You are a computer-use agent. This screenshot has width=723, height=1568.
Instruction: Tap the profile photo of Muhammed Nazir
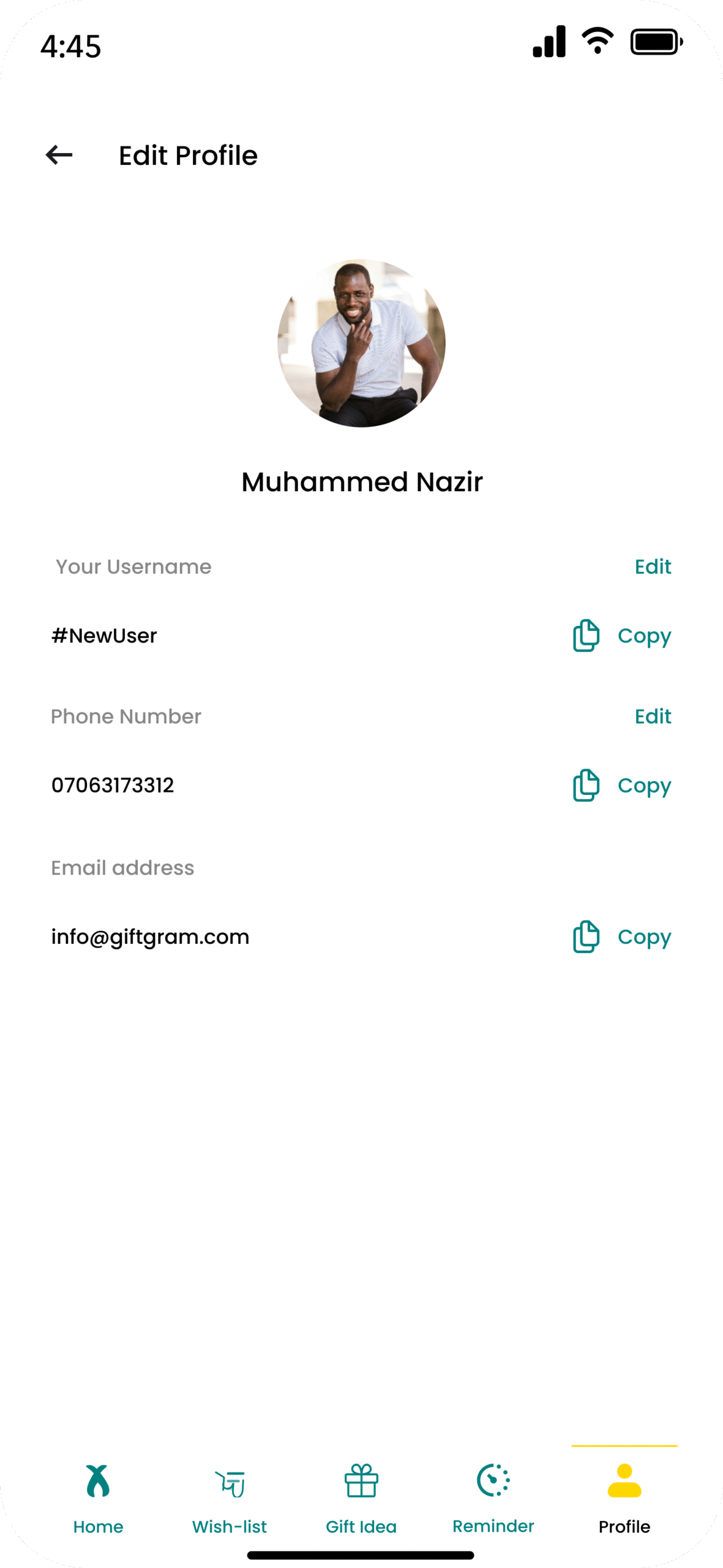361,343
